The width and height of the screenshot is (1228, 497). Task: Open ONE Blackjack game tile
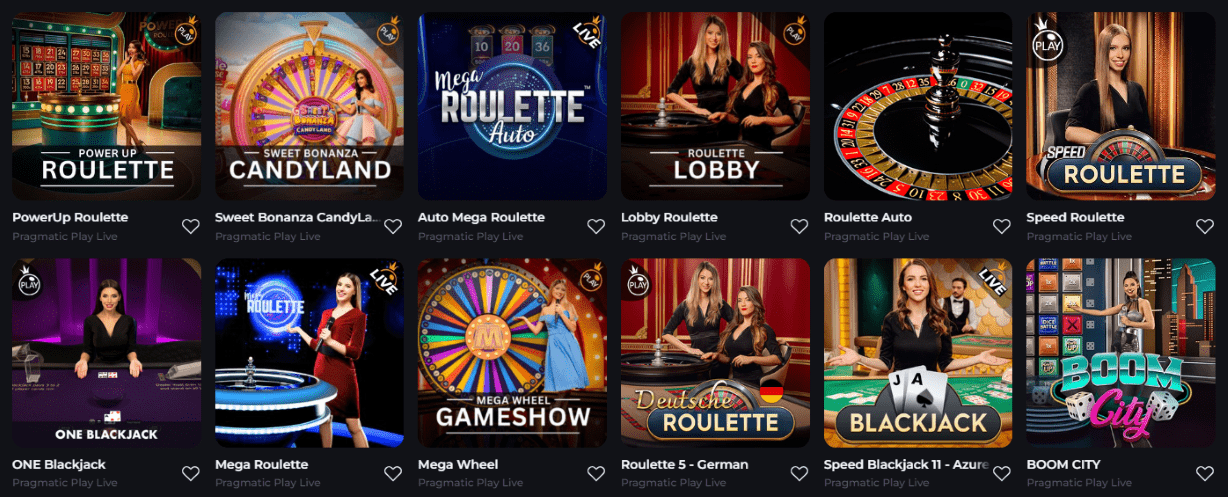coord(106,352)
